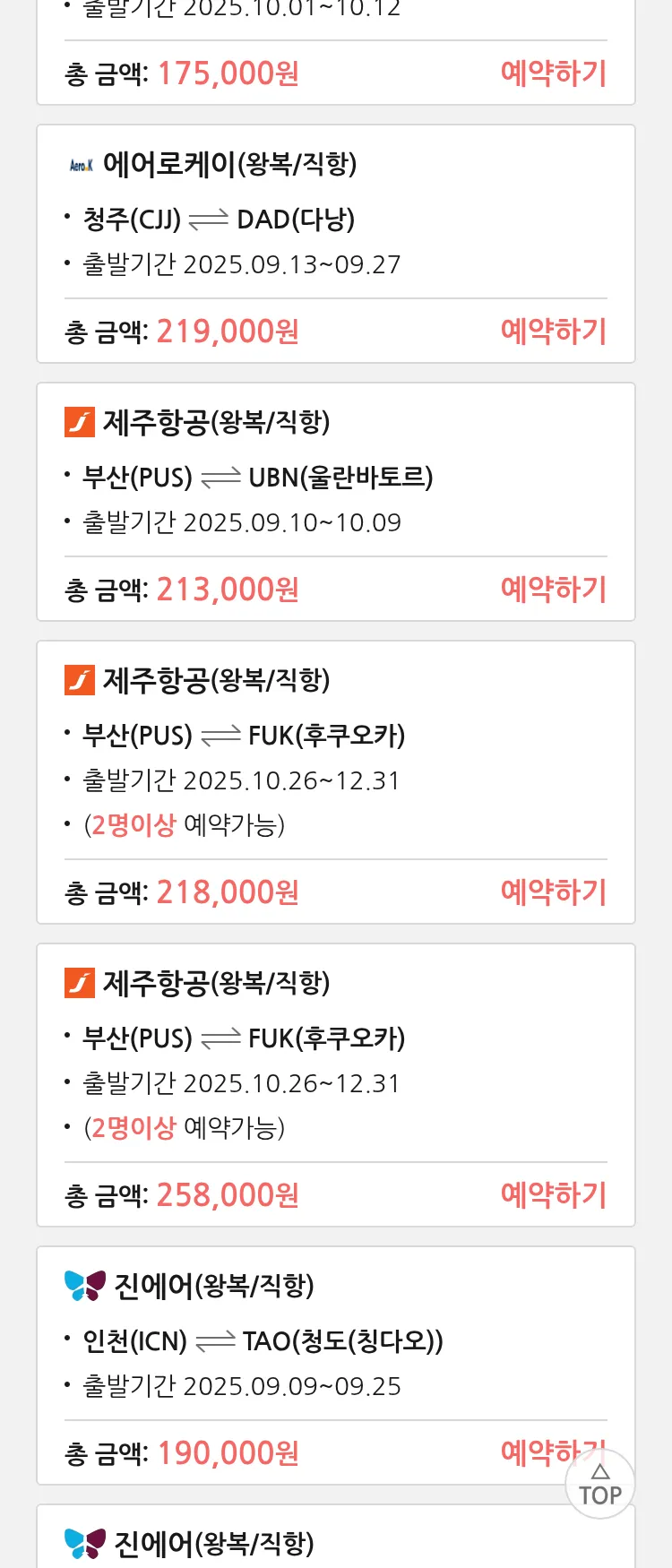
Task: Open the 진에어 인천-칭다오 flight card
Action: pyautogui.click(x=335, y=1341)
